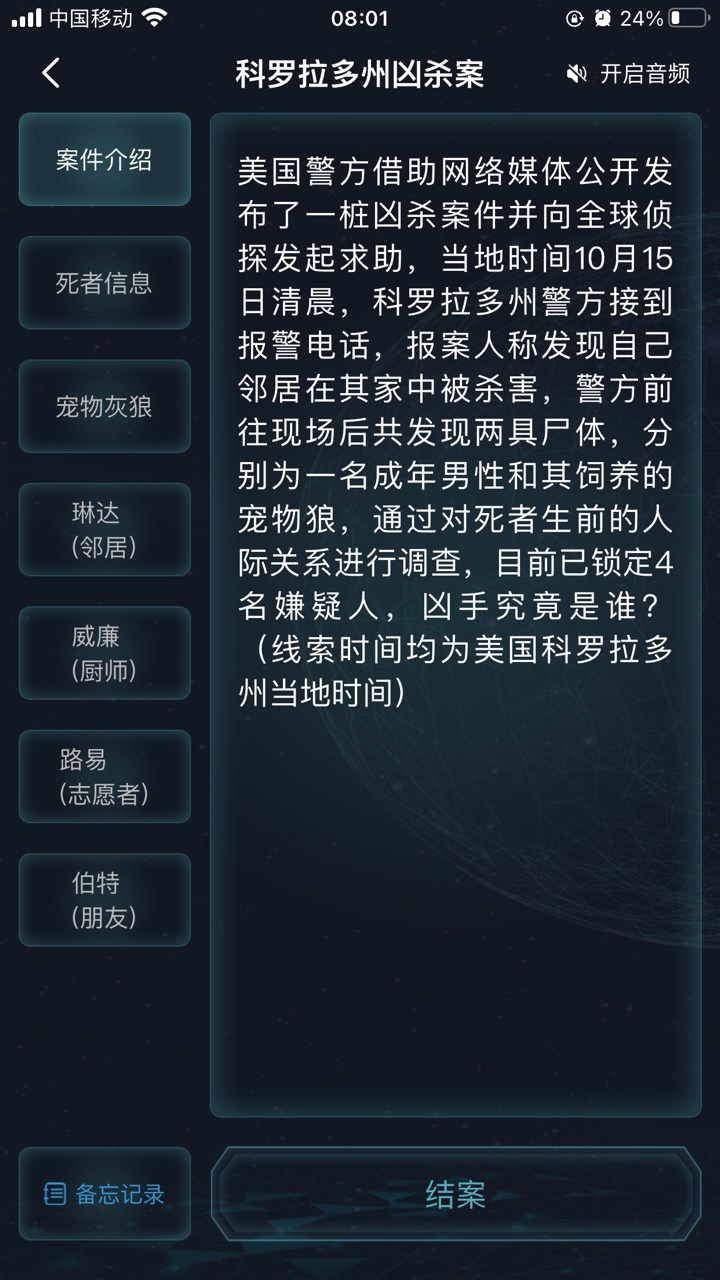Open suspect 路易 (志愿者)

click(x=104, y=777)
